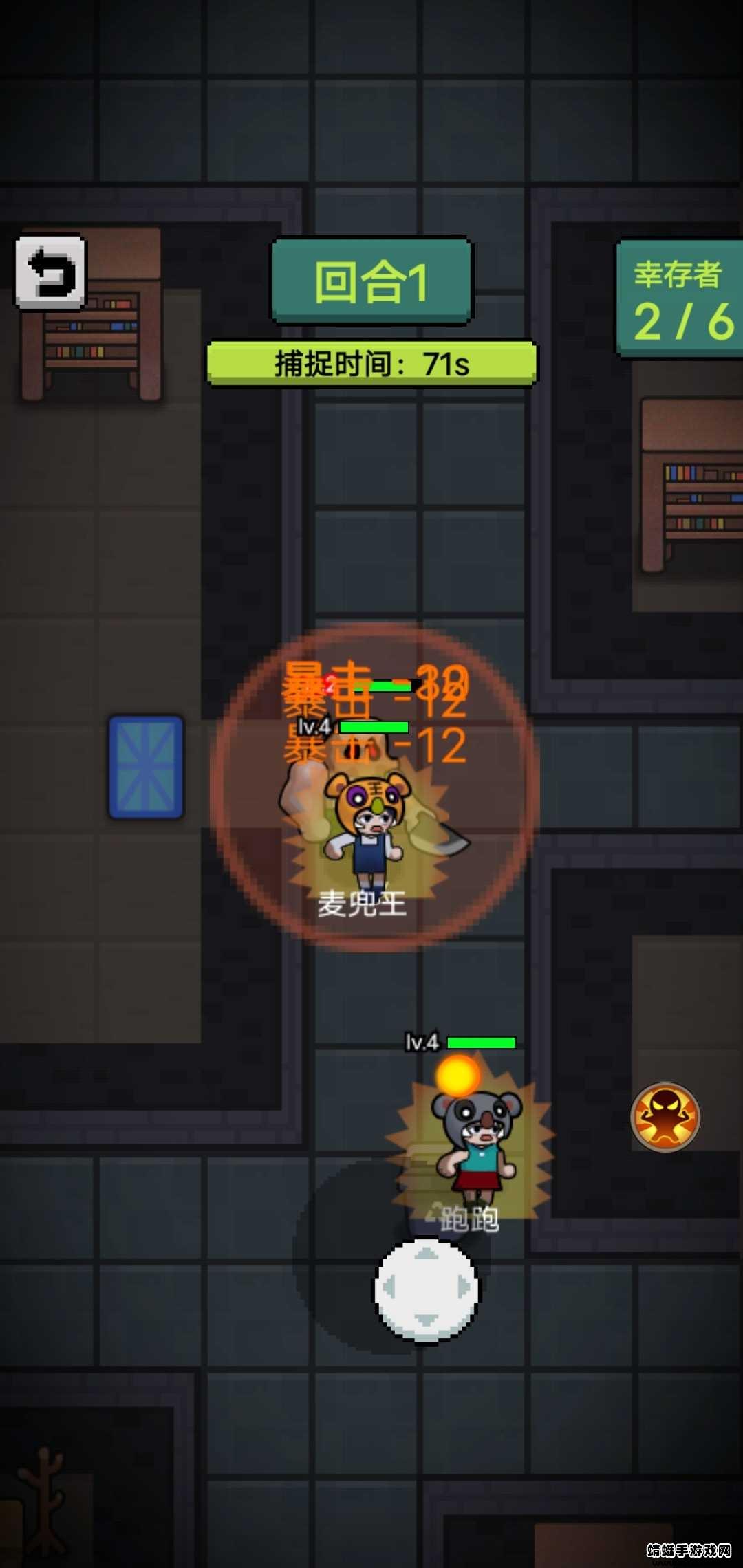Screen dimensions: 743x1568
Task: Tap the back arrow button
Action: tap(50, 272)
